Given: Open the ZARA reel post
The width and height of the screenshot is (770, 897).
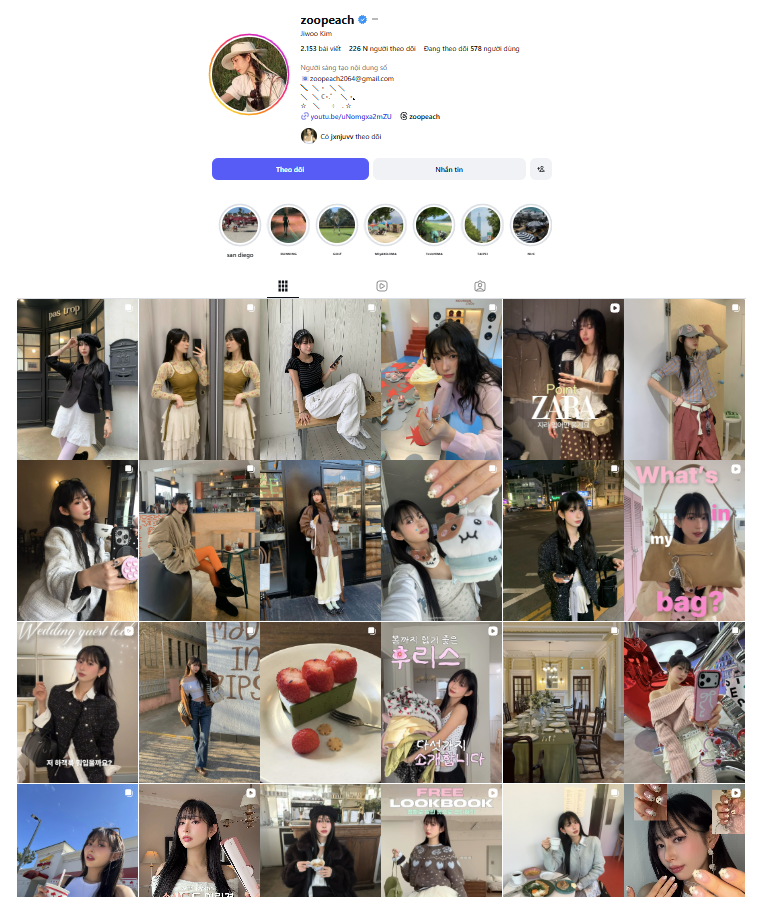Looking at the screenshot, I should 563,379.
